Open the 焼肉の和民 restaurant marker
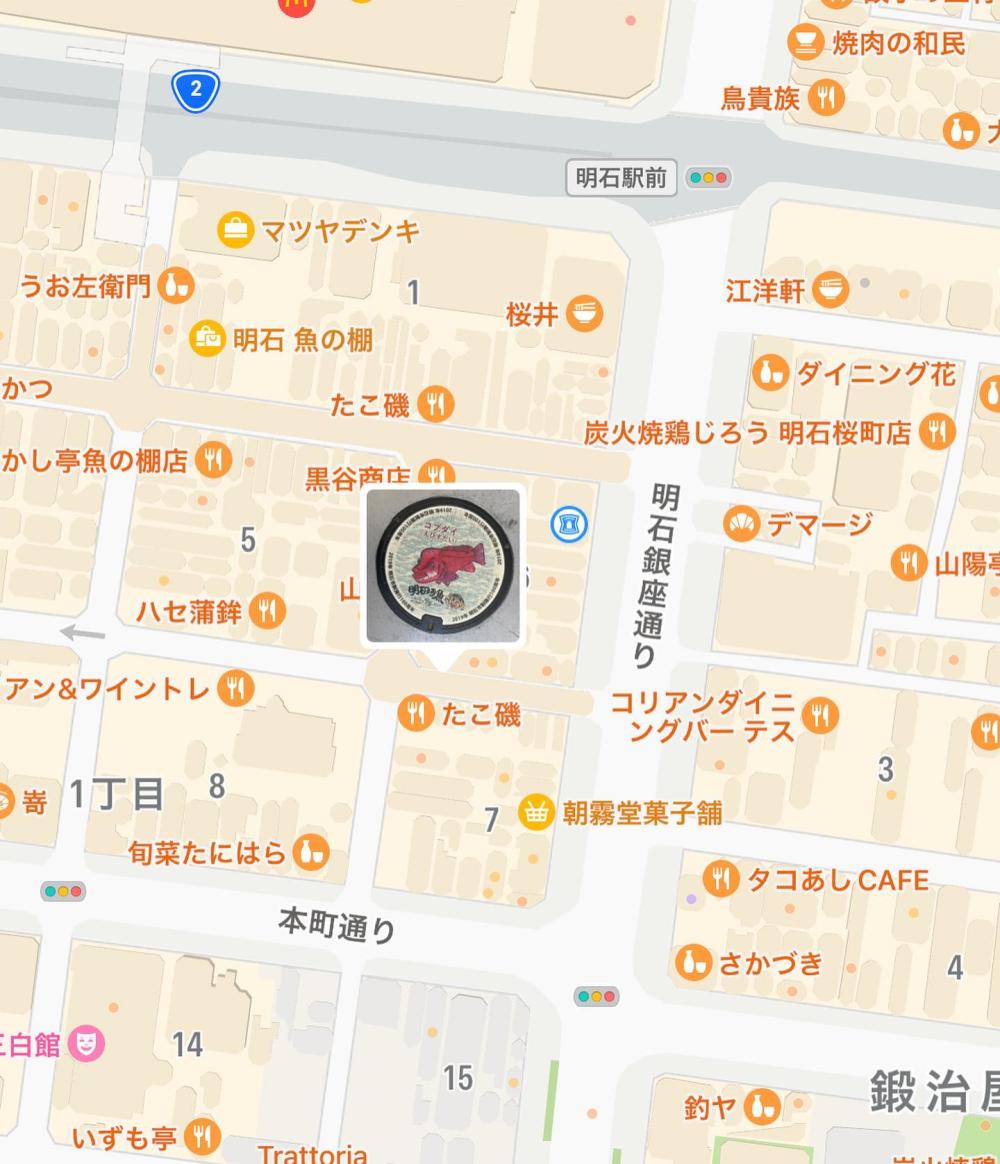The width and height of the screenshot is (1000, 1164). pyautogui.click(x=804, y=43)
